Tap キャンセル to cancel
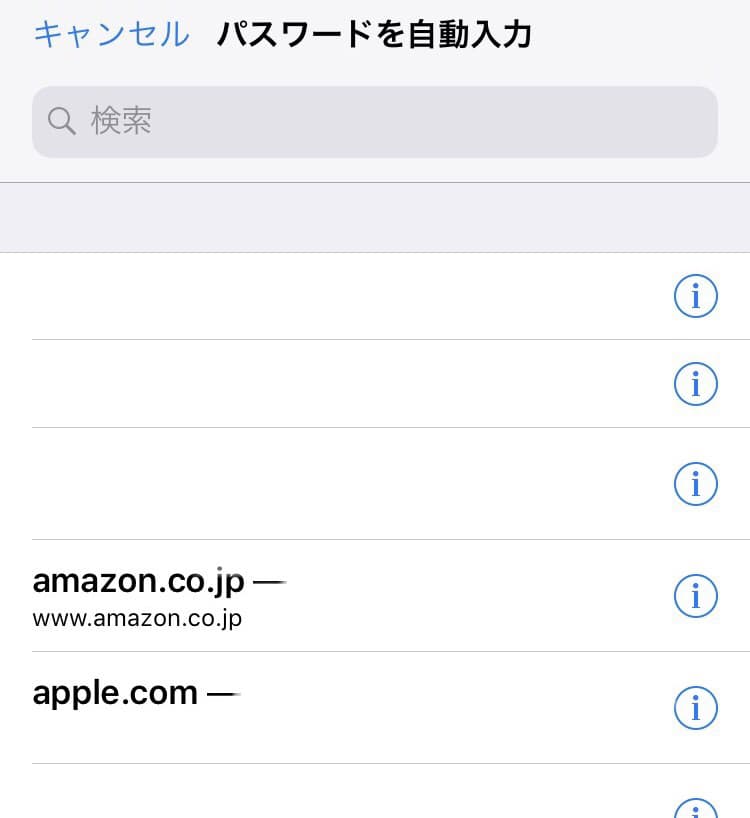Image resolution: width=750 pixels, height=818 pixels. [x=111, y=35]
